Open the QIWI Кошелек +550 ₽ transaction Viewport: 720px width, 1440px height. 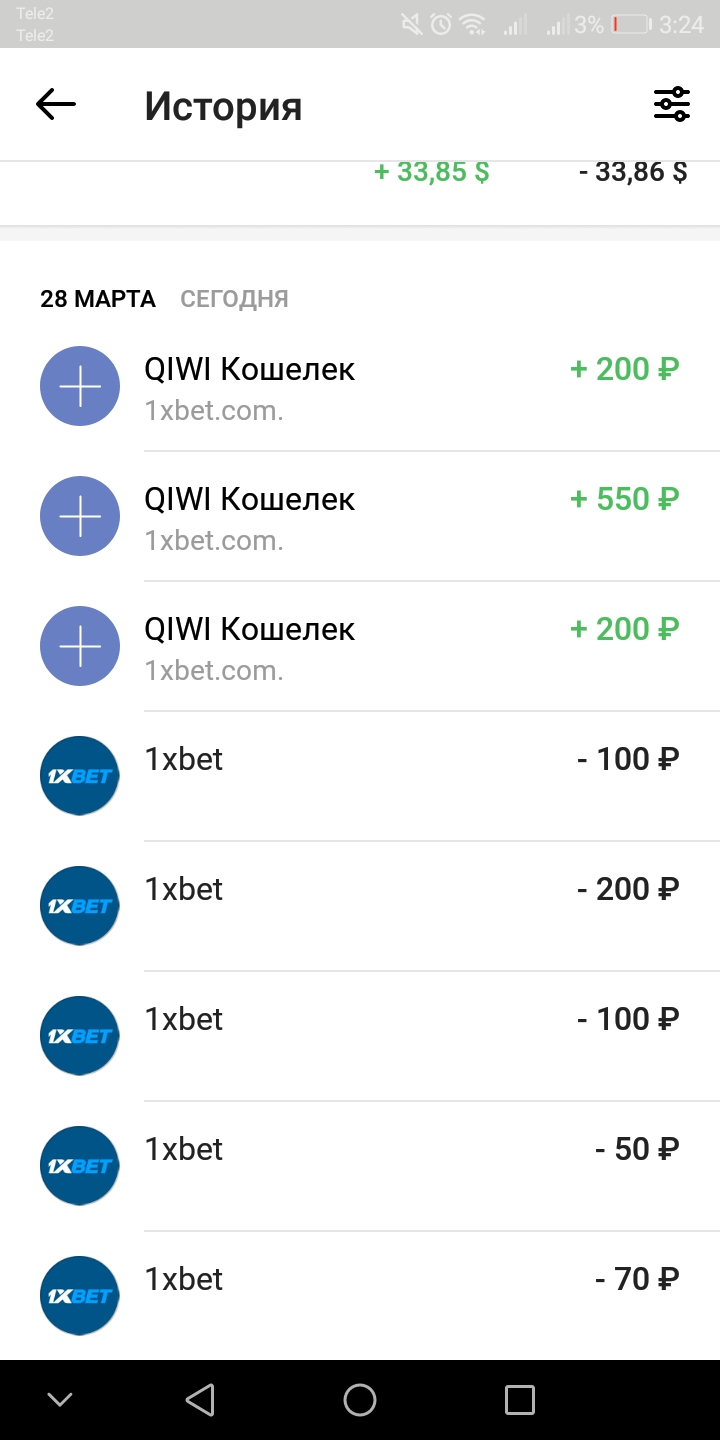360,516
